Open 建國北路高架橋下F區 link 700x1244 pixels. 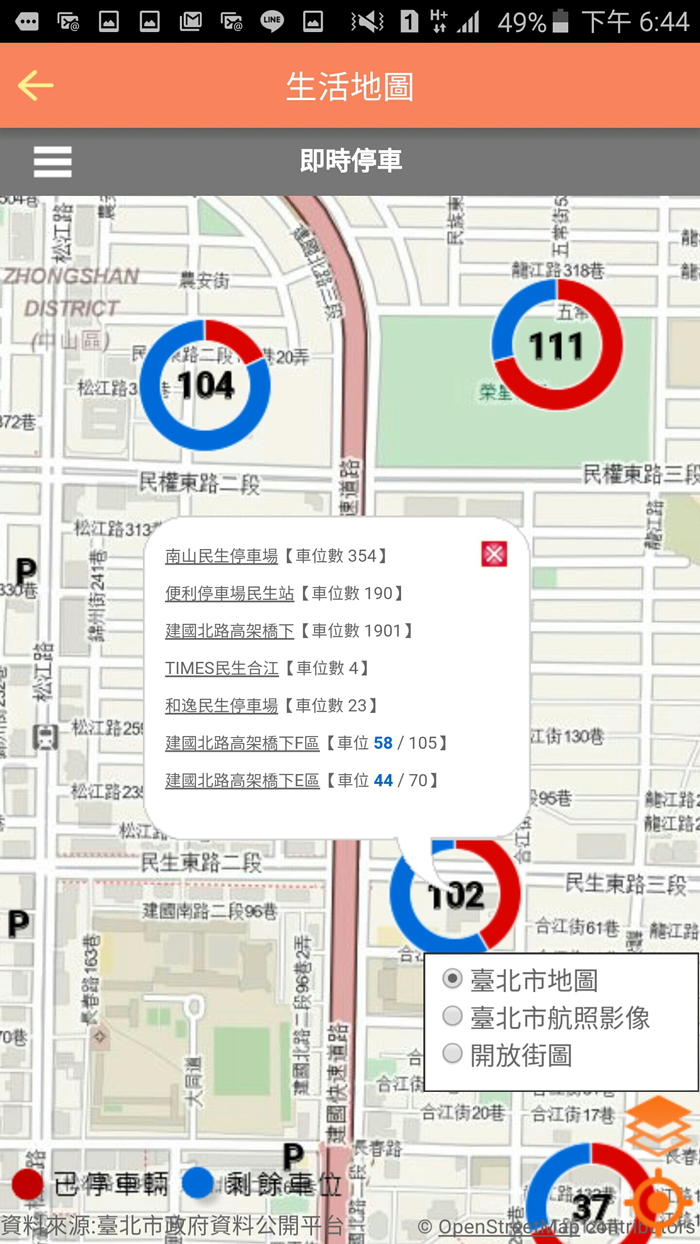coord(242,743)
